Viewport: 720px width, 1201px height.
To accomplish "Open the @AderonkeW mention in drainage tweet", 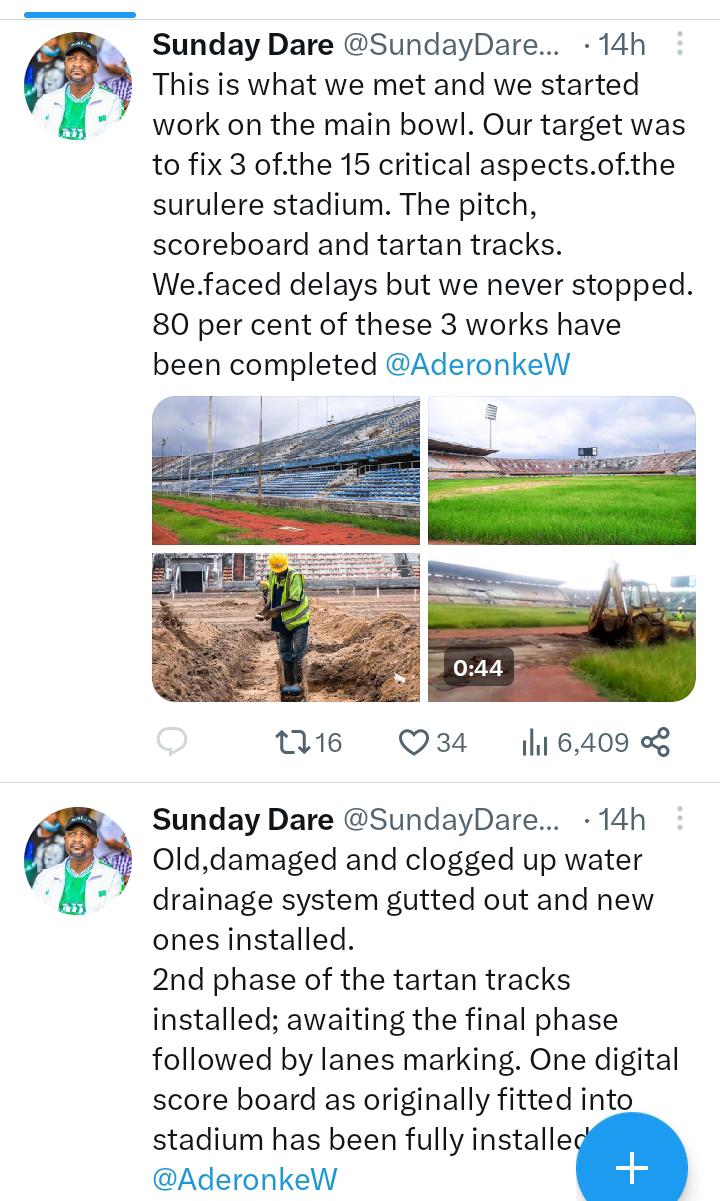I will (x=244, y=1178).
